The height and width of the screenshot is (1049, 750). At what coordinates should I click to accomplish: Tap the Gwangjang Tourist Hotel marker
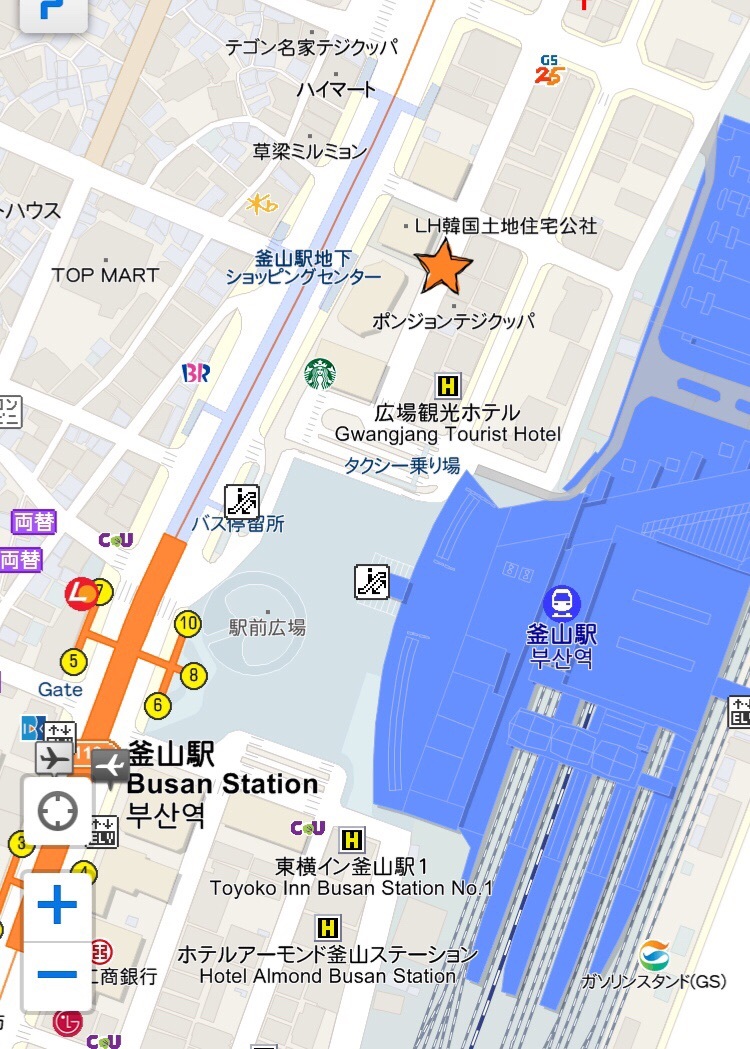coord(448,385)
